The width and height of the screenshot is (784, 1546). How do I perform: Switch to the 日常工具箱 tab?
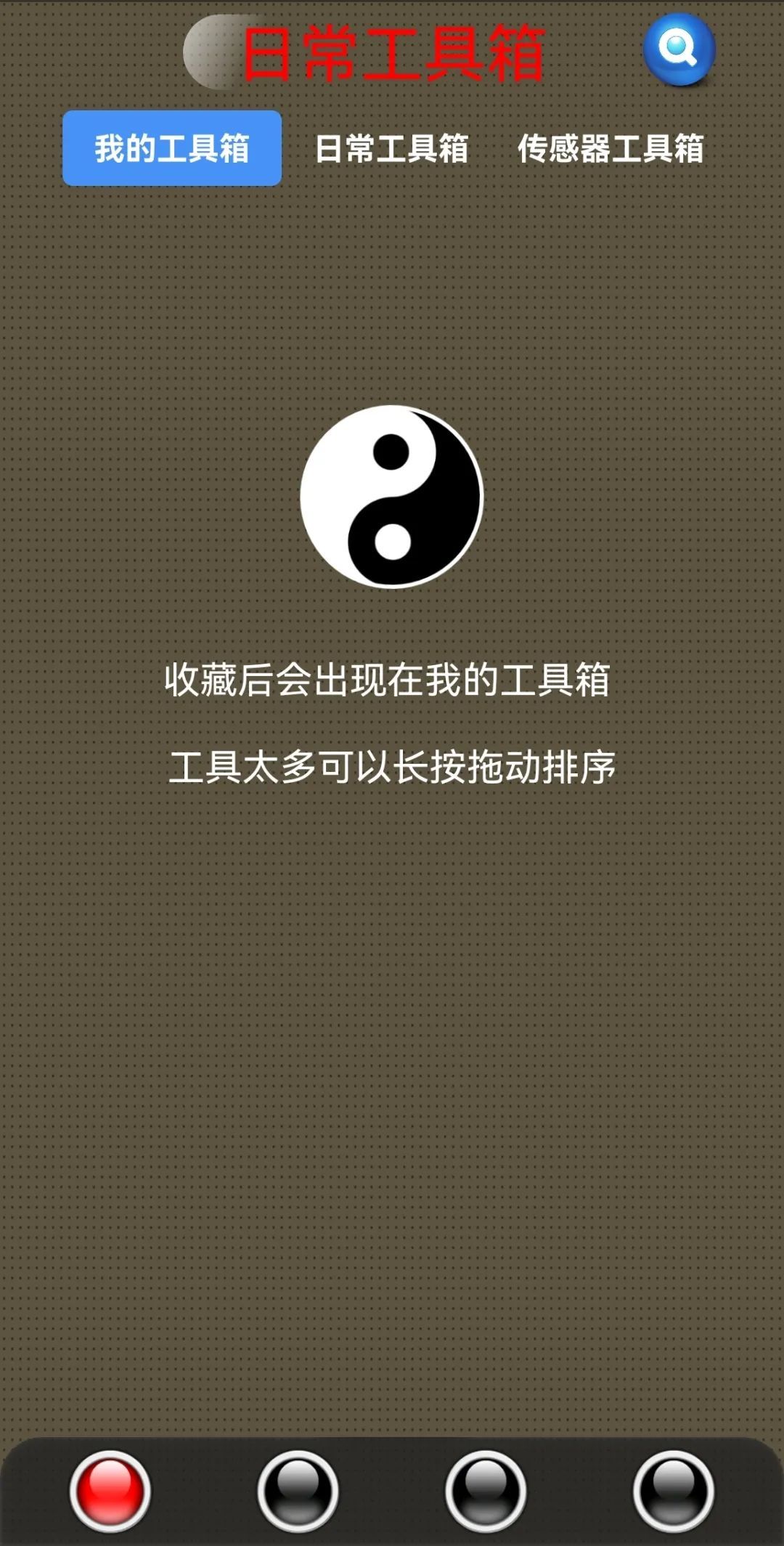tap(391, 149)
